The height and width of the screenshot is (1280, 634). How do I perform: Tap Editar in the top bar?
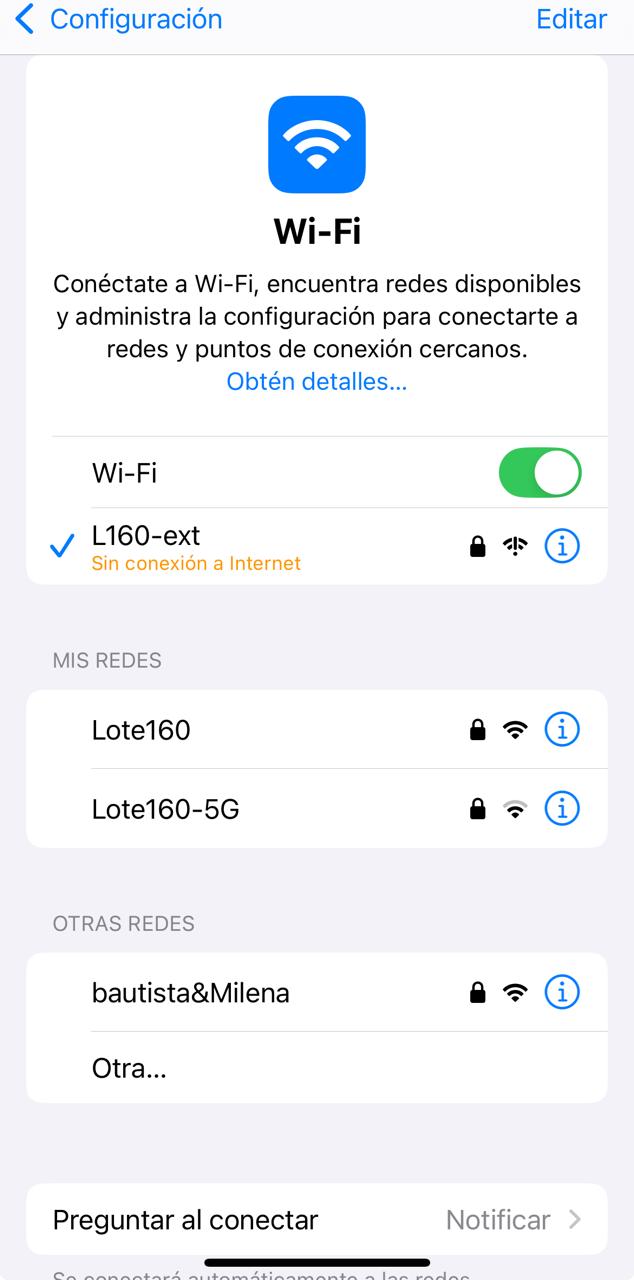pyautogui.click(x=571, y=19)
